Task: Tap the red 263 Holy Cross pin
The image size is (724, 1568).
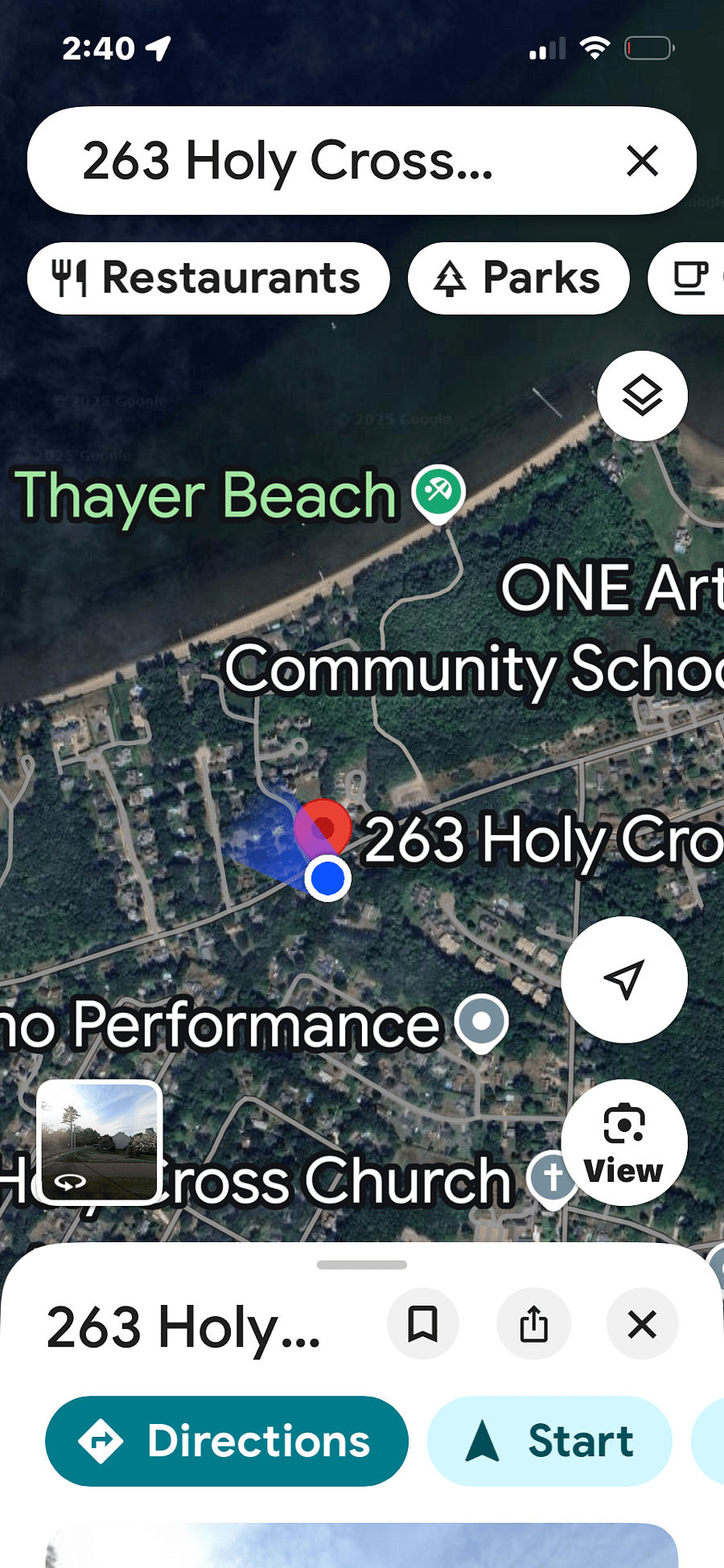Action: point(323,829)
